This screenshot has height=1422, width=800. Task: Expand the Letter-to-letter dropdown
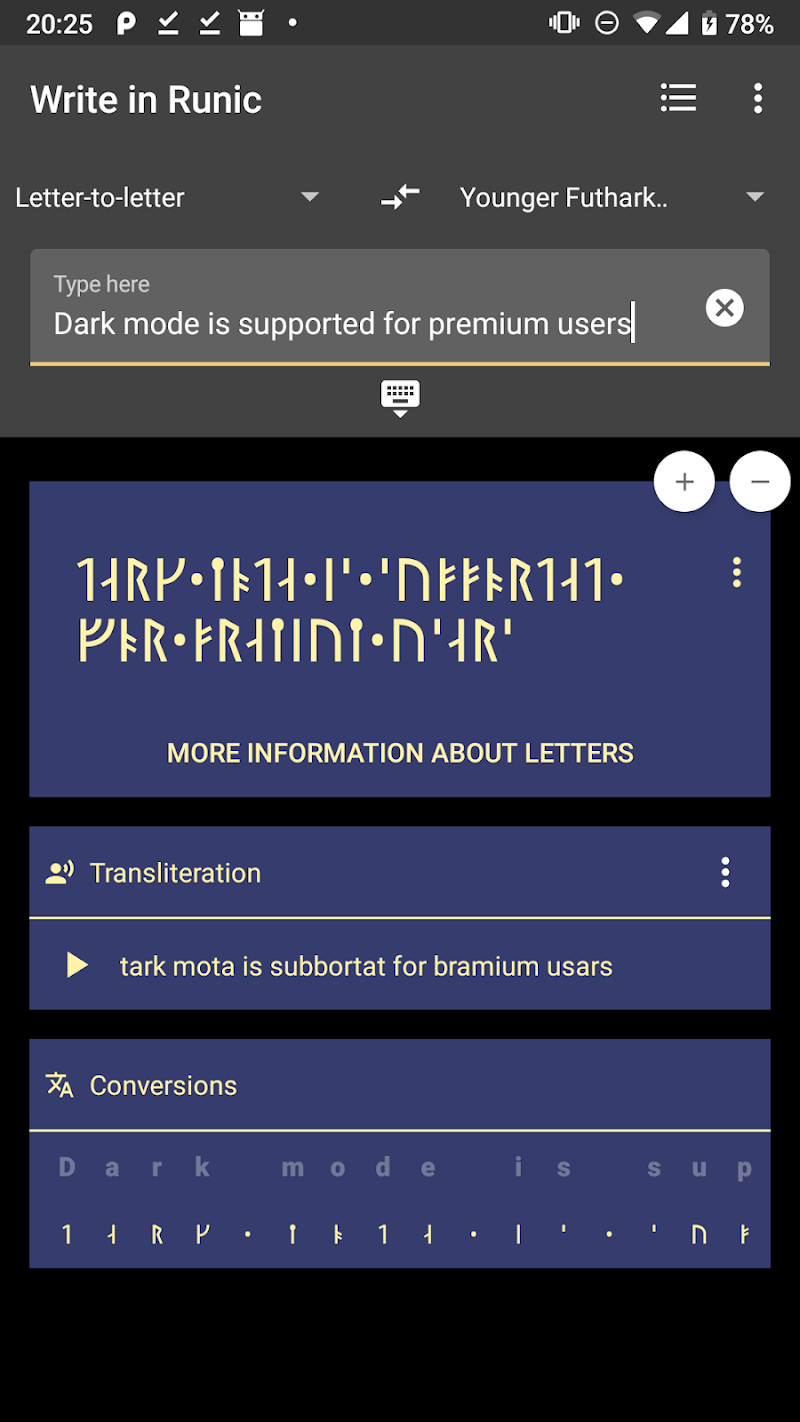[x=167, y=198]
